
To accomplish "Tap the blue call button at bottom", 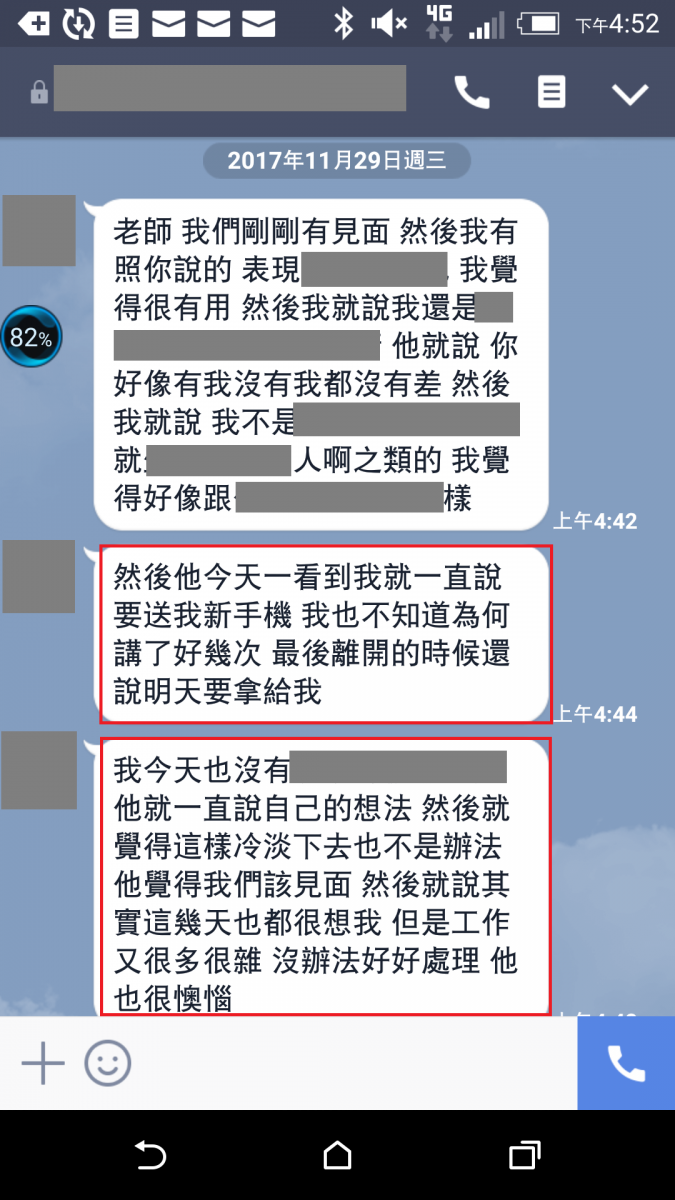I will pyautogui.click(x=626, y=1064).
